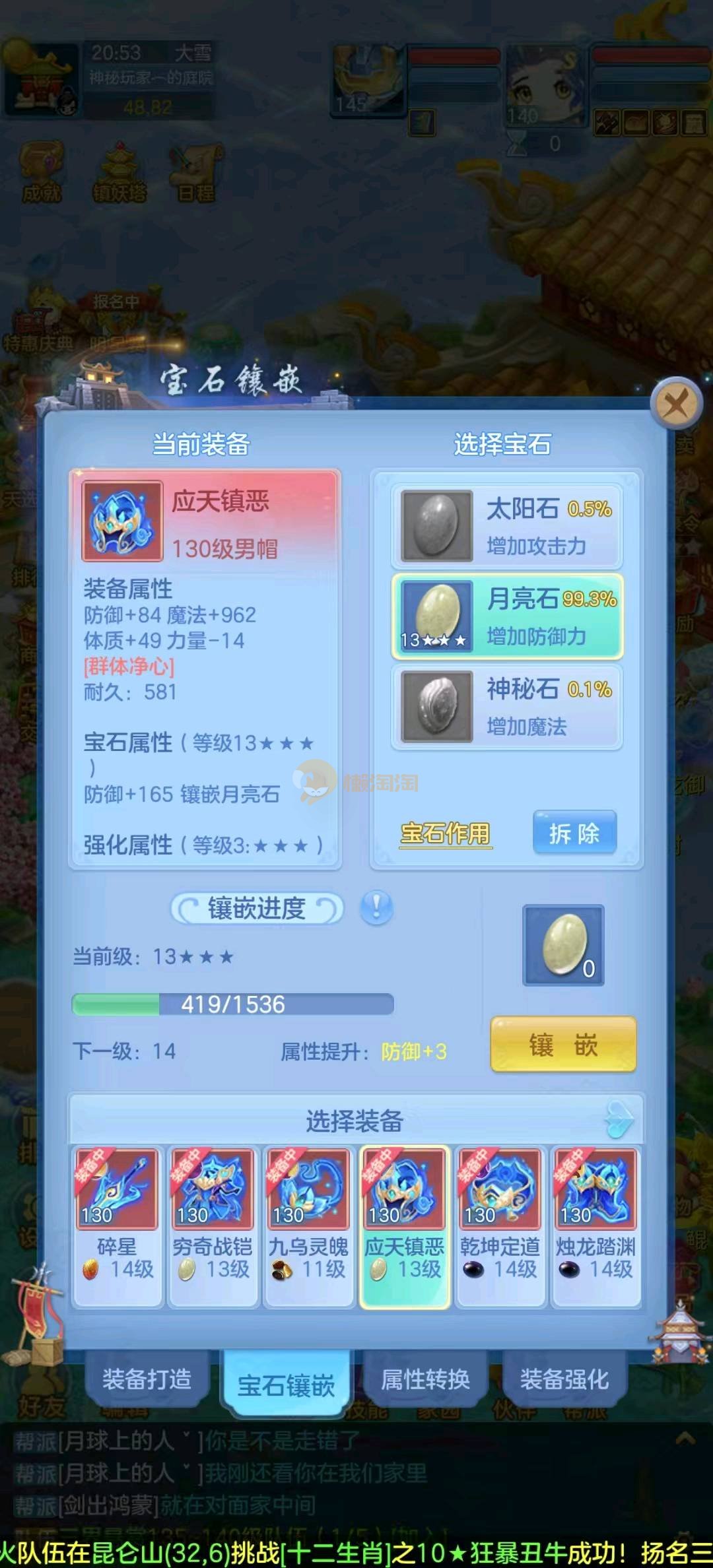Select the 碎星 equipment

tap(118, 1226)
